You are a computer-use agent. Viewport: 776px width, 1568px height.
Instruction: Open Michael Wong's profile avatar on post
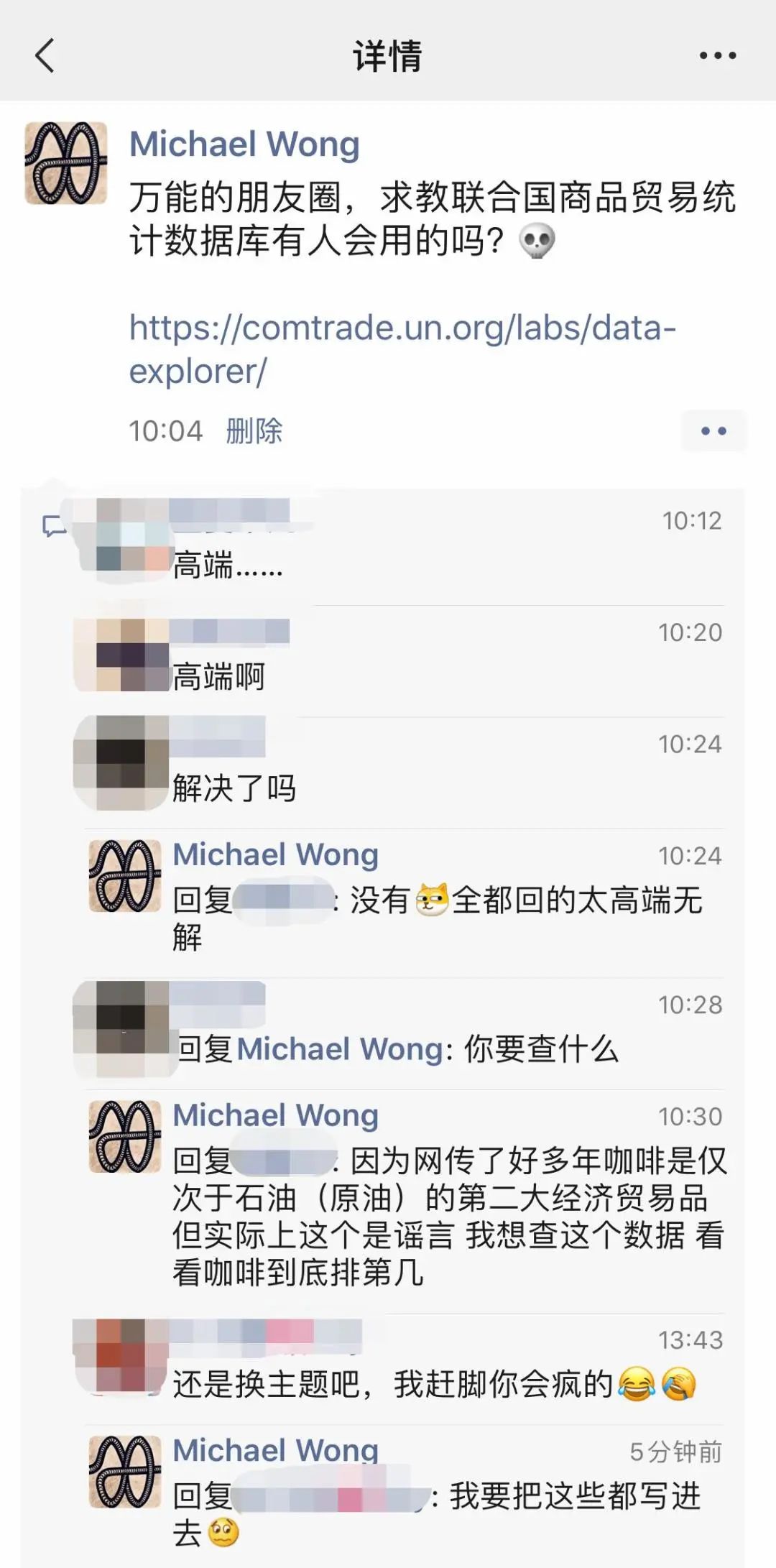[x=66, y=163]
